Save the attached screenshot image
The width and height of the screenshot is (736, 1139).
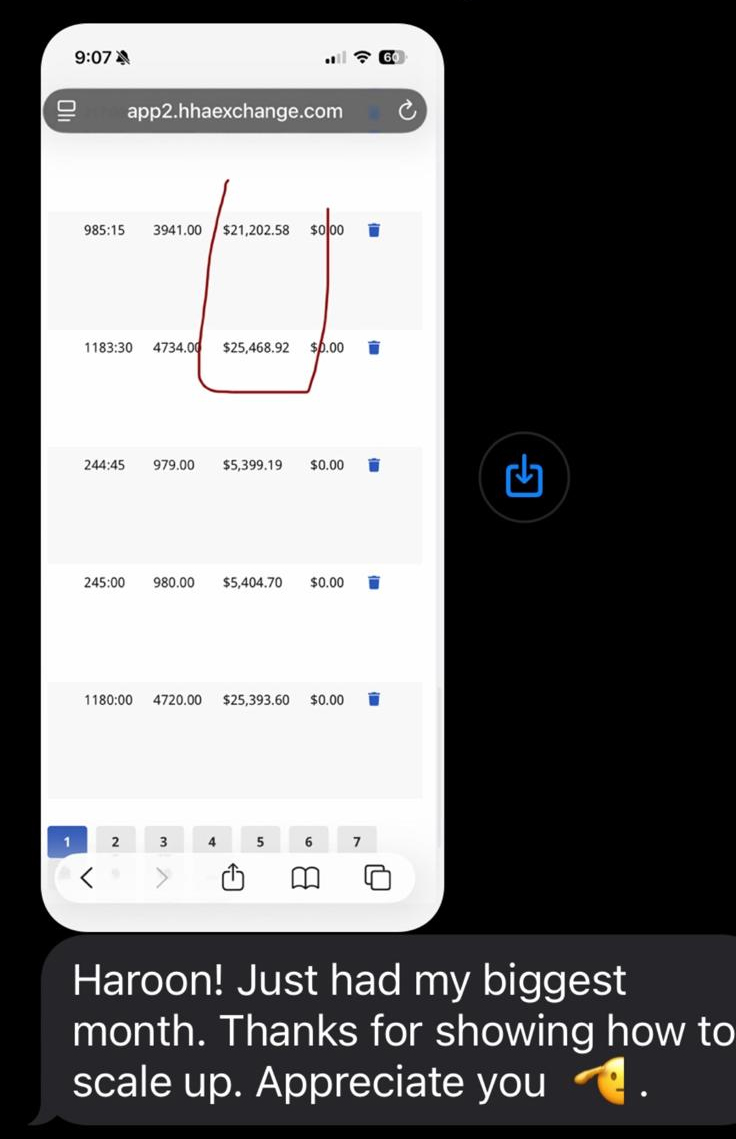click(x=524, y=477)
